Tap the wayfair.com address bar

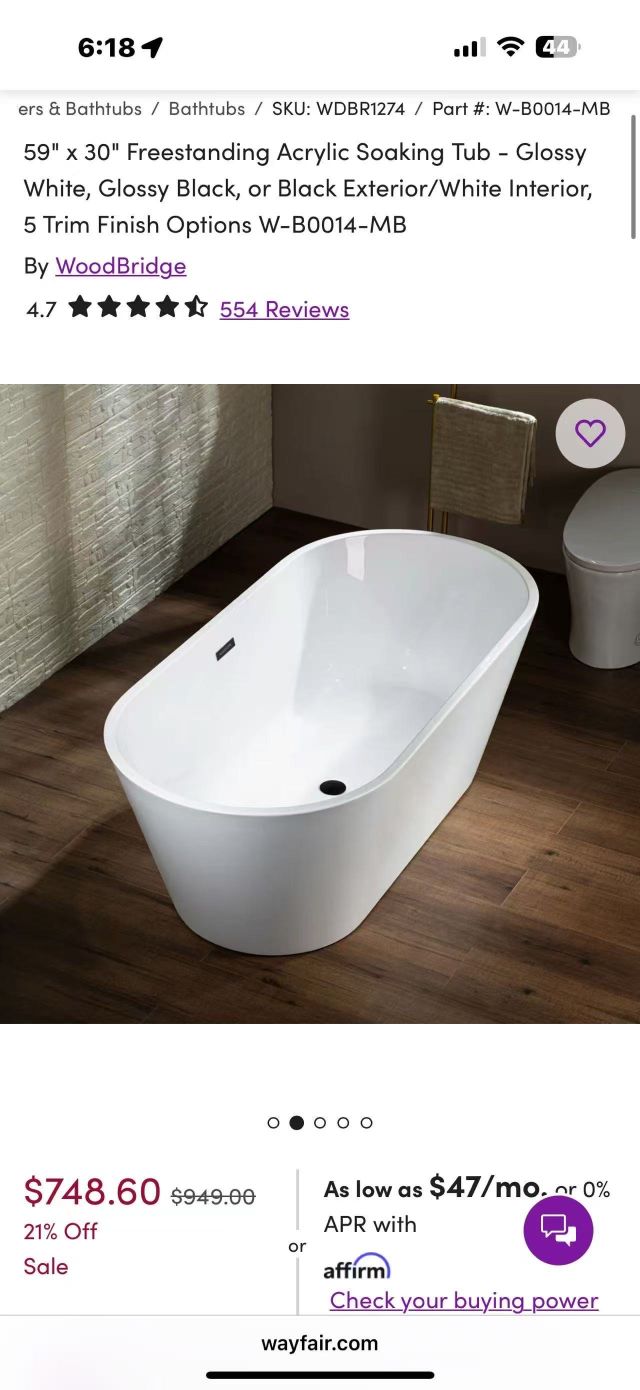point(320,1343)
